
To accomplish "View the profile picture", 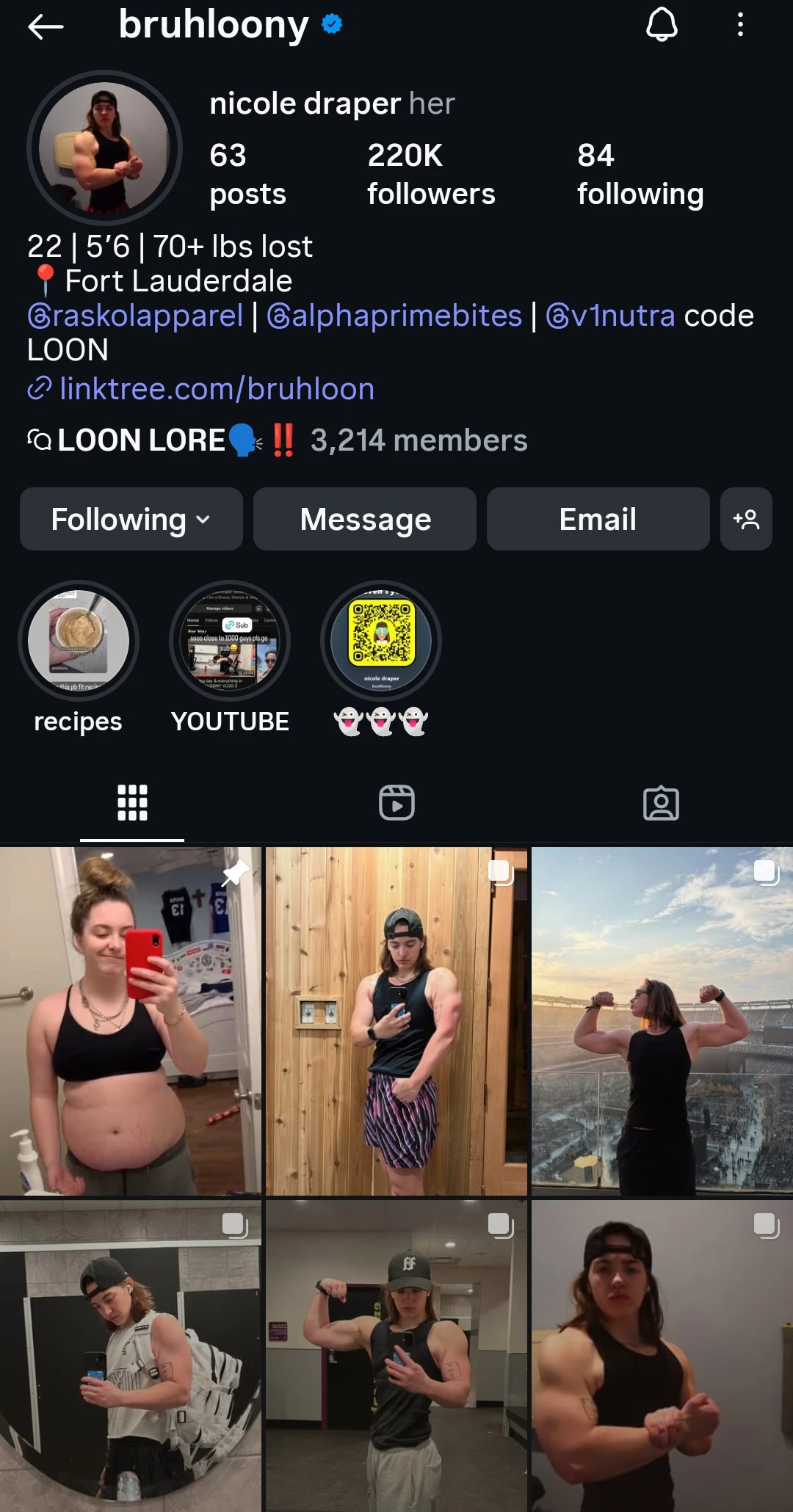I will (104, 148).
